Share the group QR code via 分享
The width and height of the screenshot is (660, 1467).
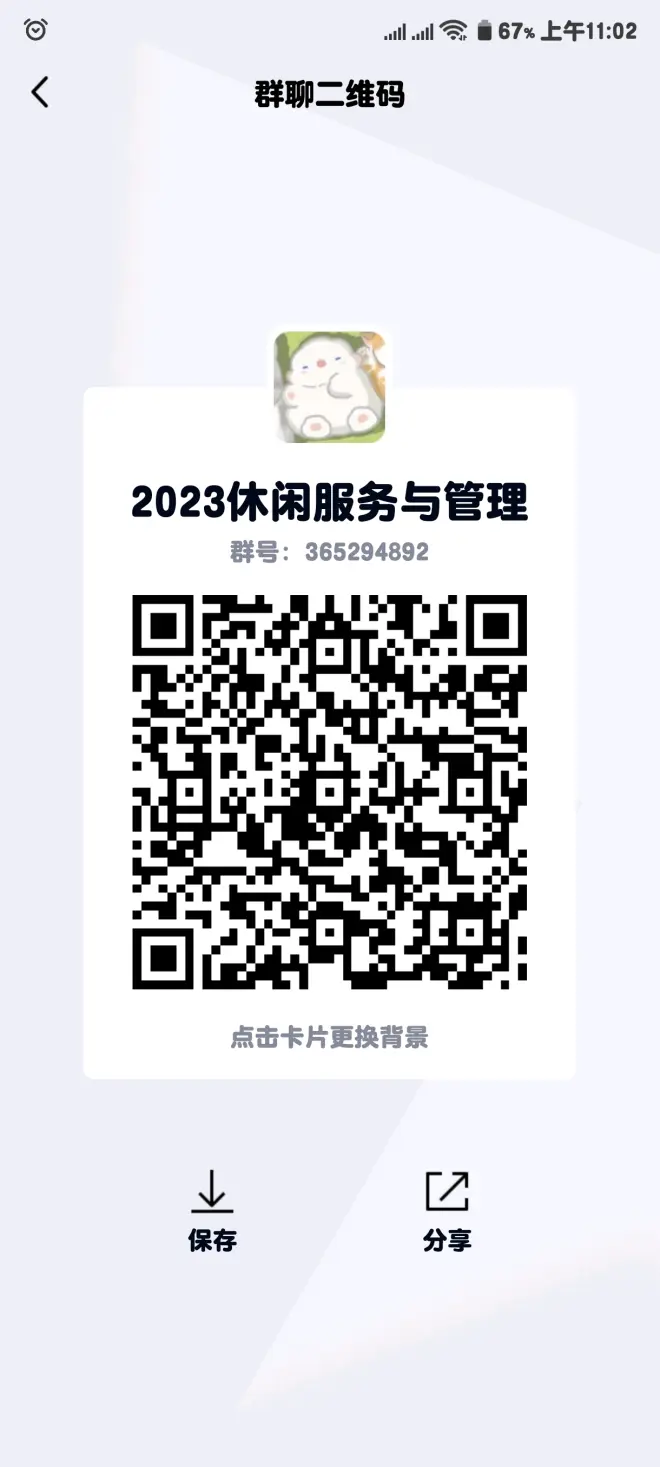point(447,1210)
